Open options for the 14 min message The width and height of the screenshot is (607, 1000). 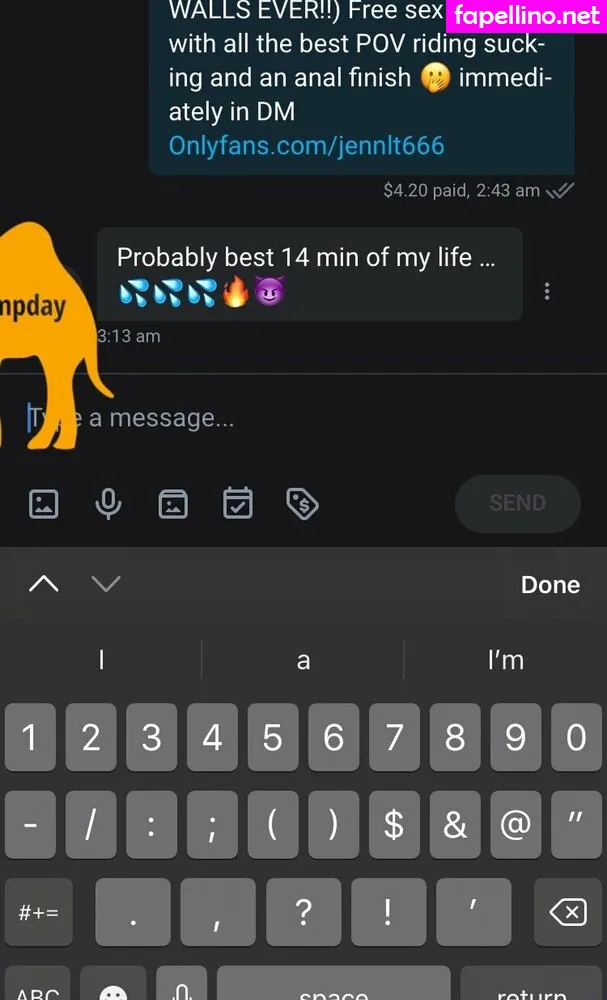pyautogui.click(x=547, y=291)
